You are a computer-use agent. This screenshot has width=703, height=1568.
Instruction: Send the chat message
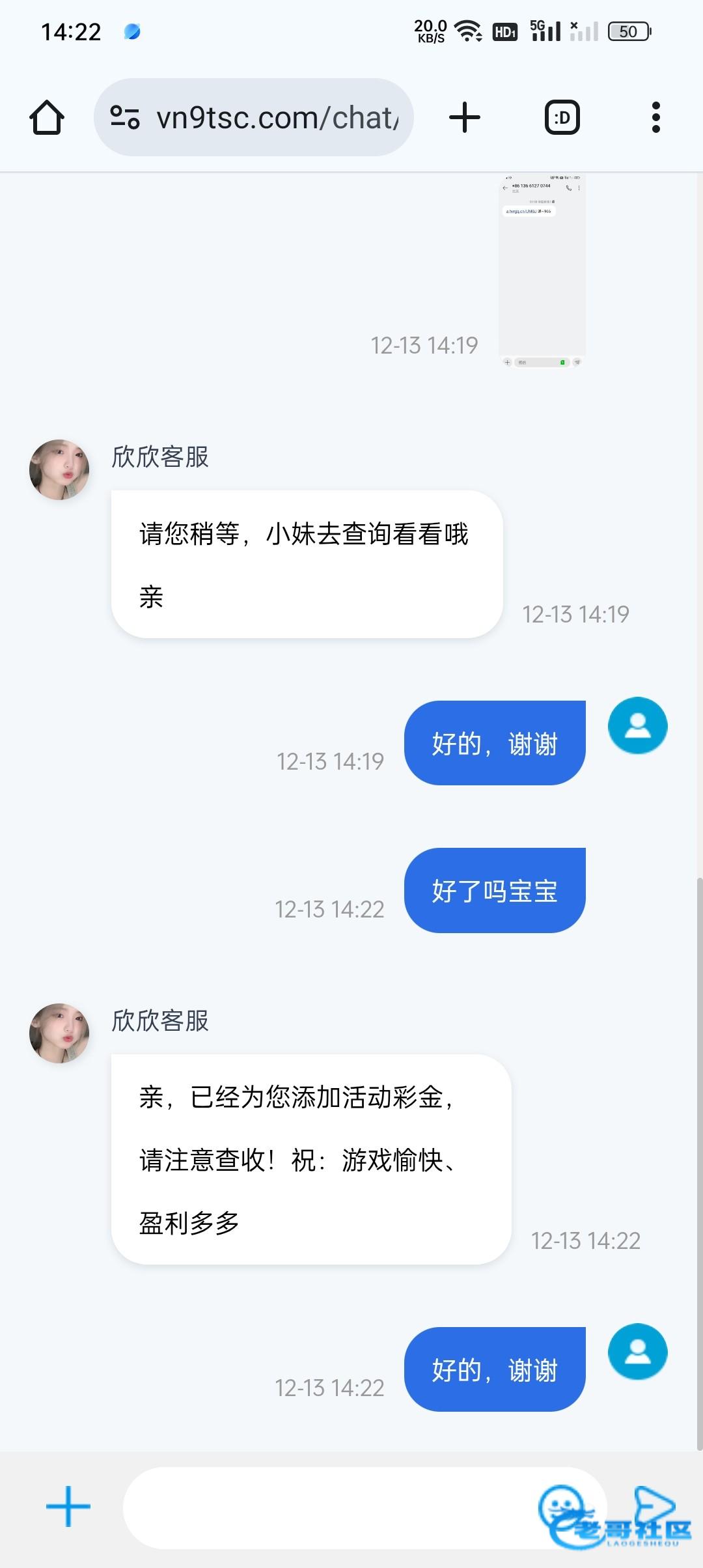[653, 1505]
